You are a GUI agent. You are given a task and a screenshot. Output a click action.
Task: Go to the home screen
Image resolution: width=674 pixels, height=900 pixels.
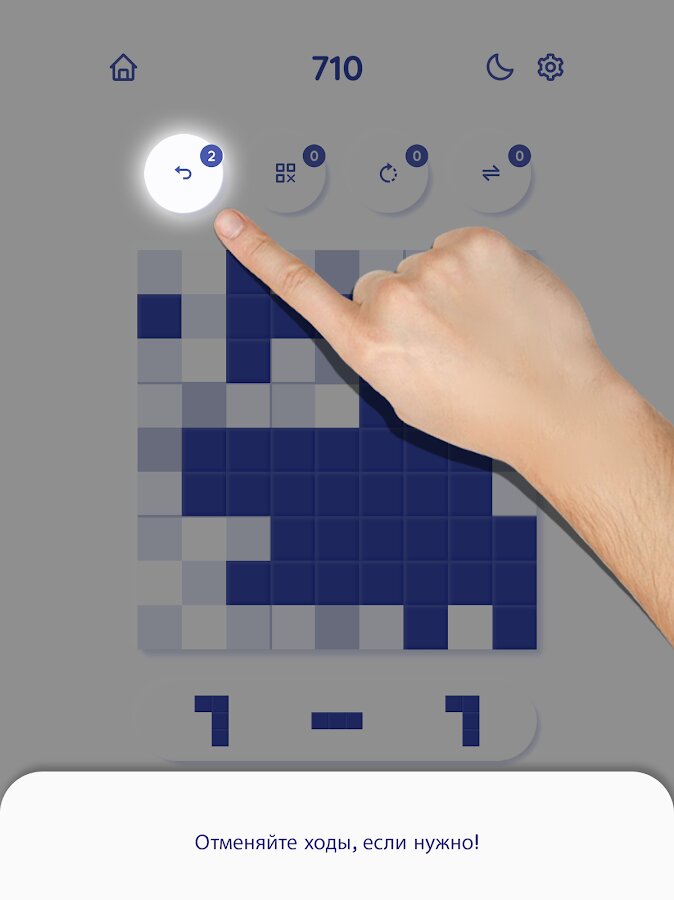click(124, 68)
